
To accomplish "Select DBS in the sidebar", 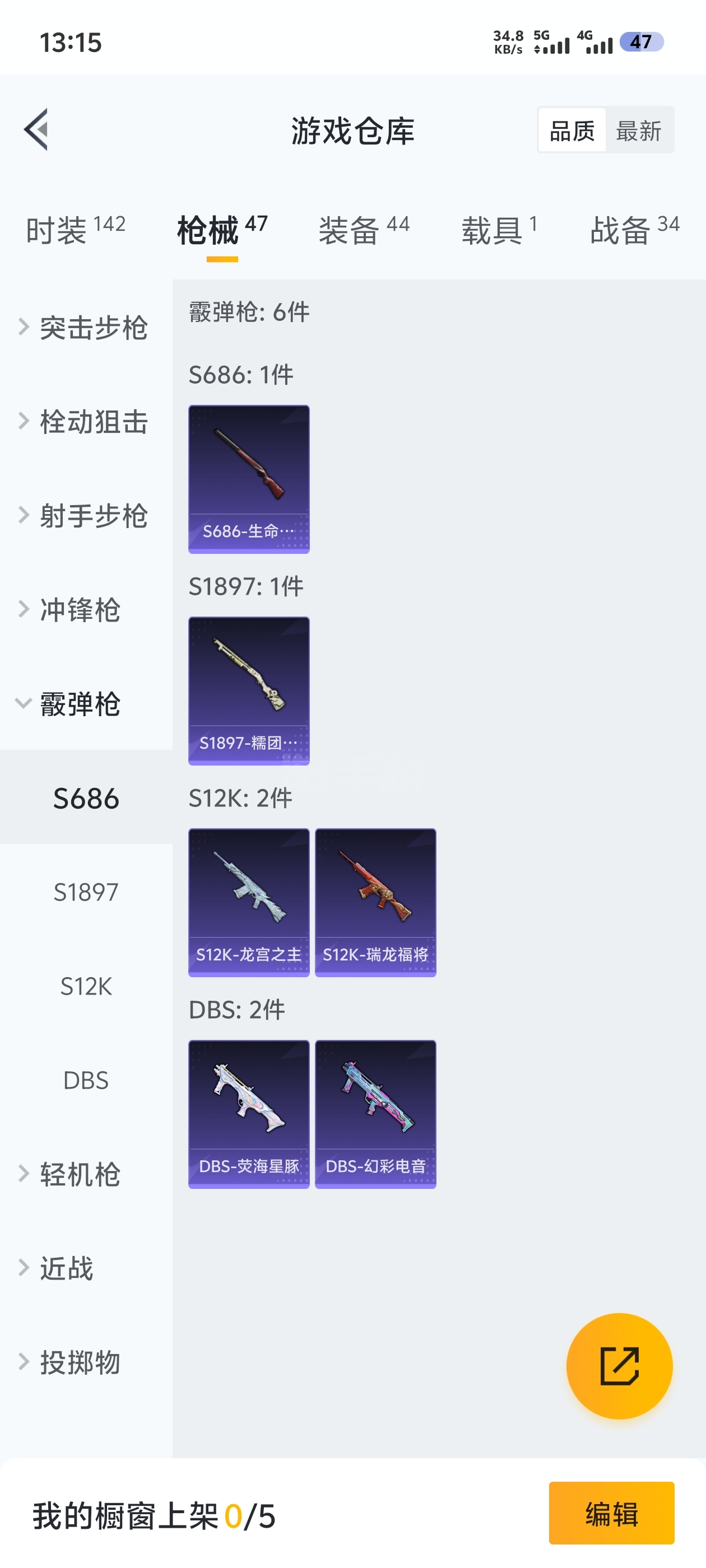I will (86, 1080).
